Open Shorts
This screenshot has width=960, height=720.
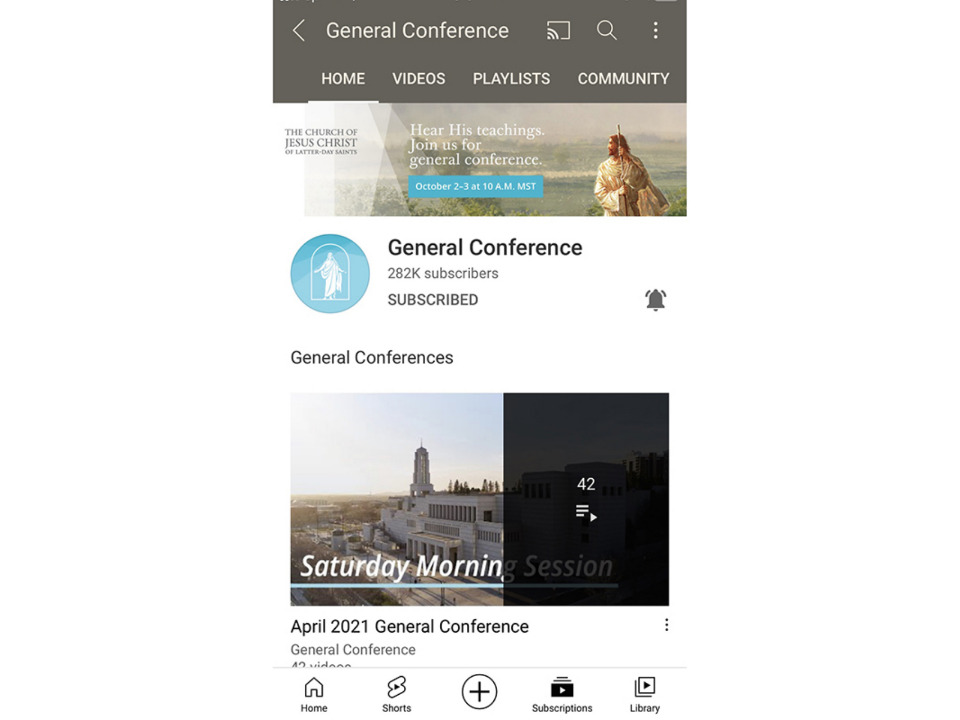tap(397, 694)
